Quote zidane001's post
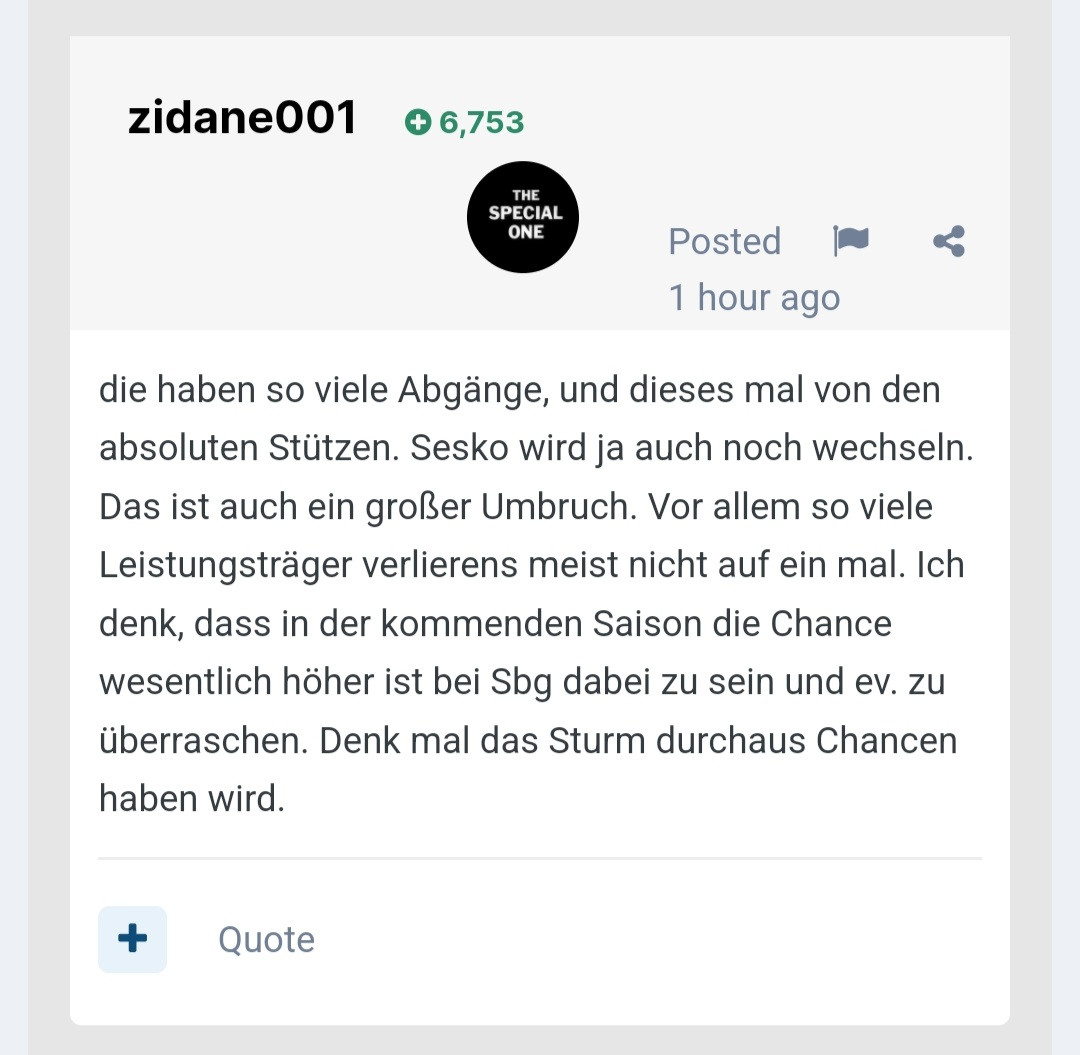The width and height of the screenshot is (1080, 1055). point(266,939)
